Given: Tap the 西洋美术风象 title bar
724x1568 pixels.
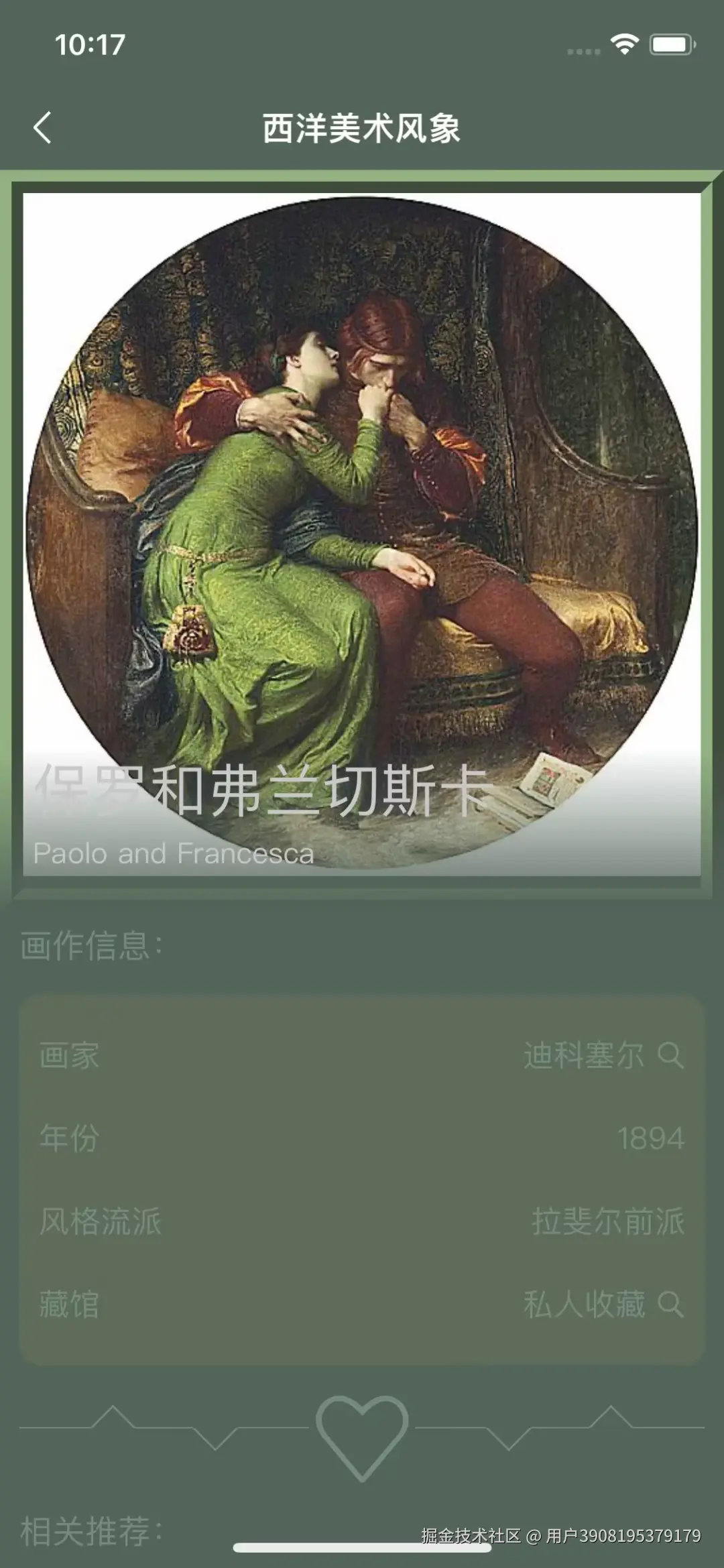Looking at the screenshot, I should click(x=362, y=126).
